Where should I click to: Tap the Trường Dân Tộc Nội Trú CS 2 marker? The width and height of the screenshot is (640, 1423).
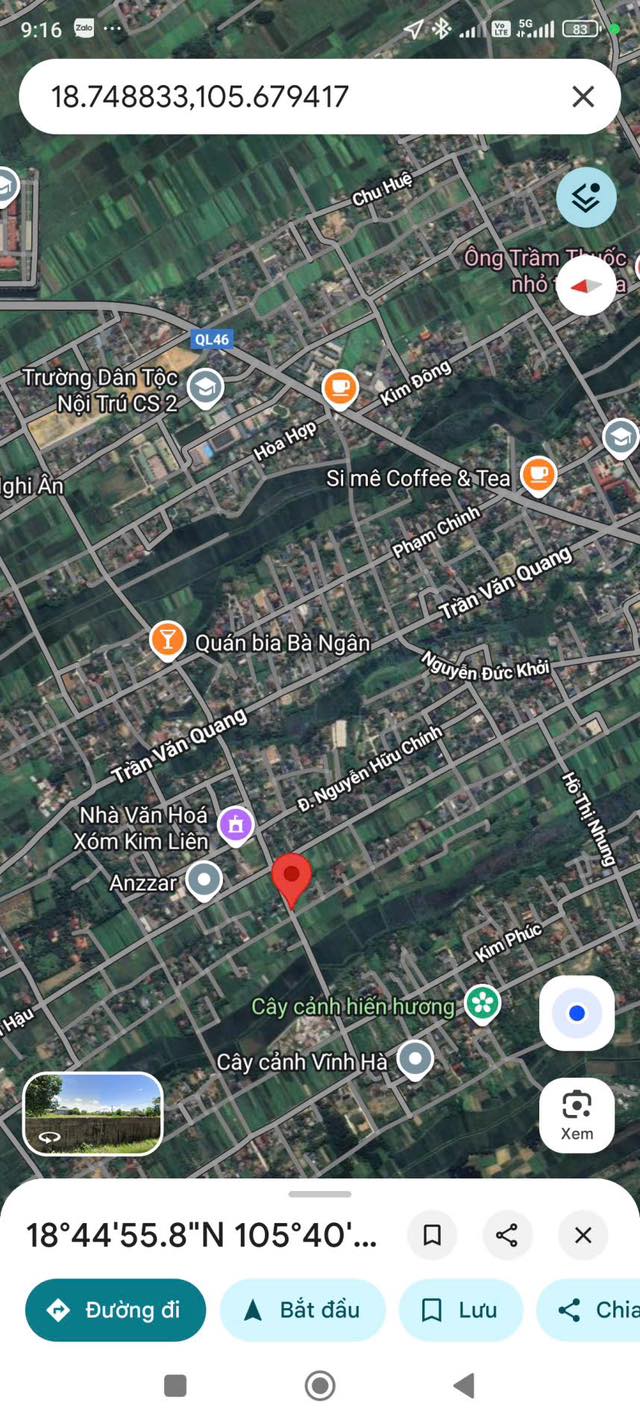coord(206,387)
